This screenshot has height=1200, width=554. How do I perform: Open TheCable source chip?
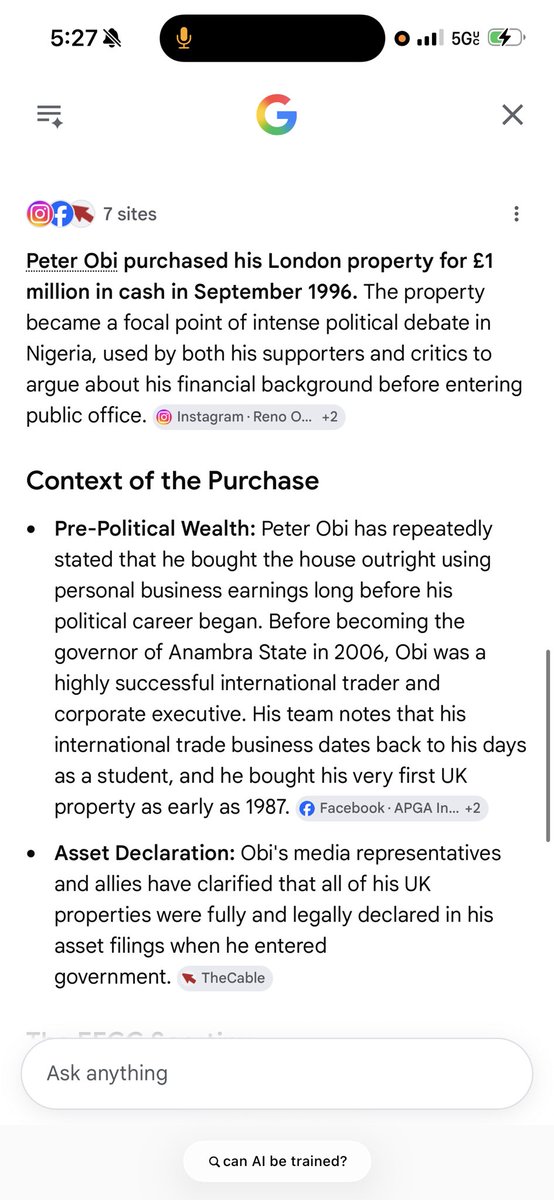pos(225,979)
